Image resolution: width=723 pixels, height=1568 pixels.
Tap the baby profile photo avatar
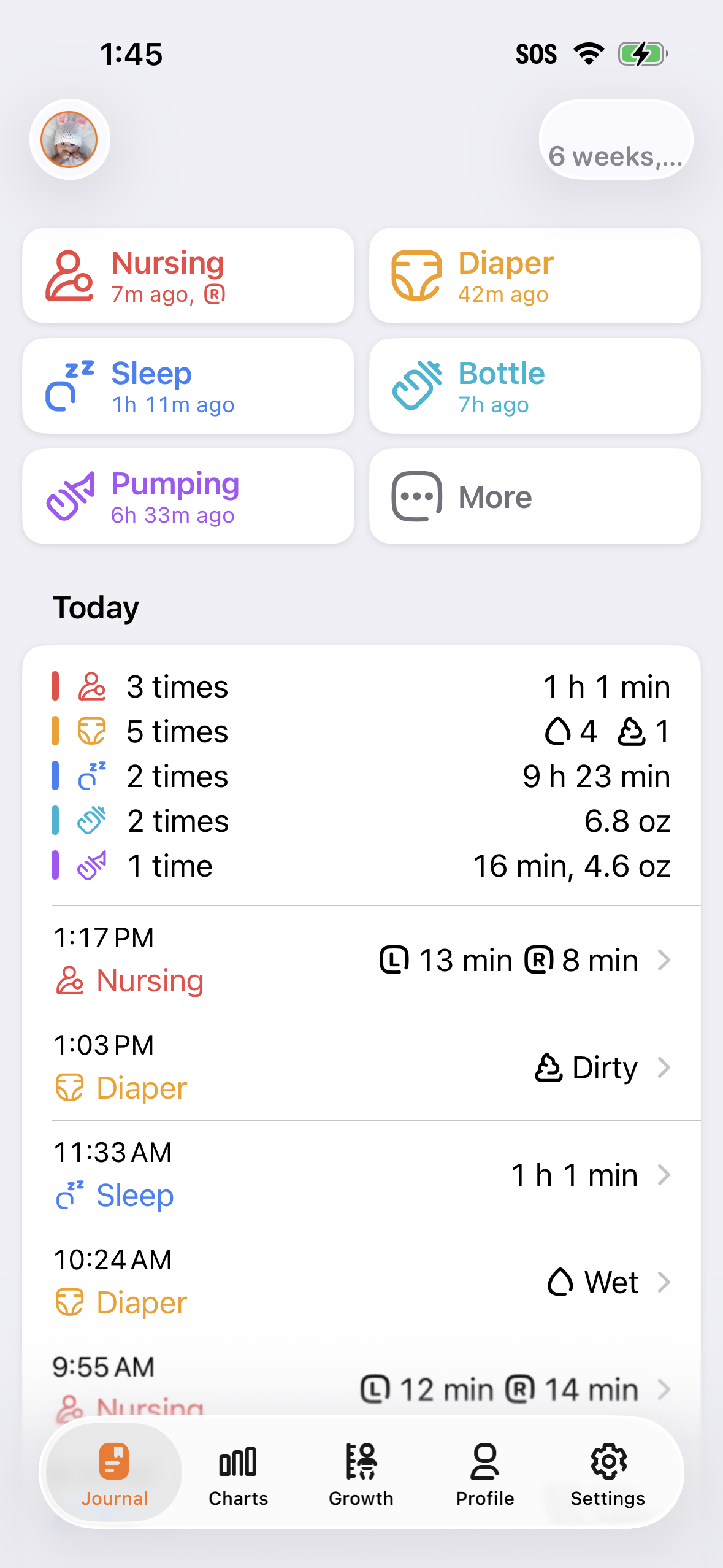pyautogui.click(x=69, y=139)
